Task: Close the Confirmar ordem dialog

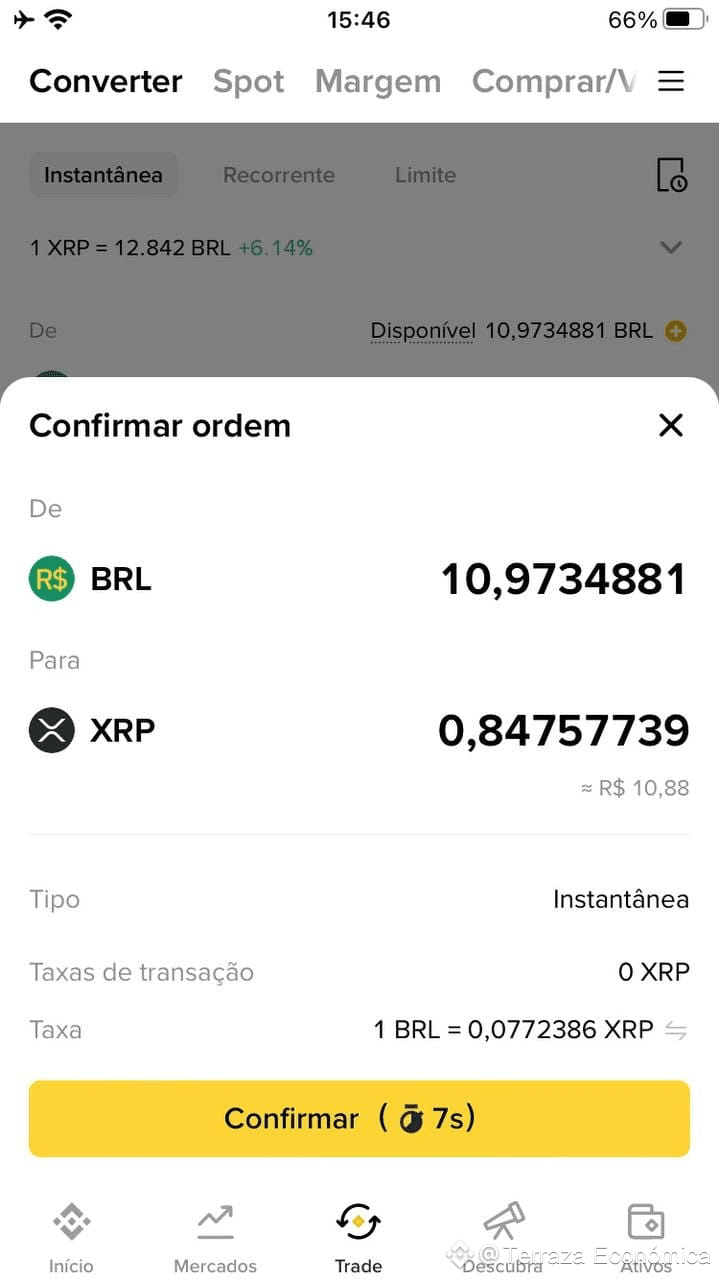Action: coord(670,425)
